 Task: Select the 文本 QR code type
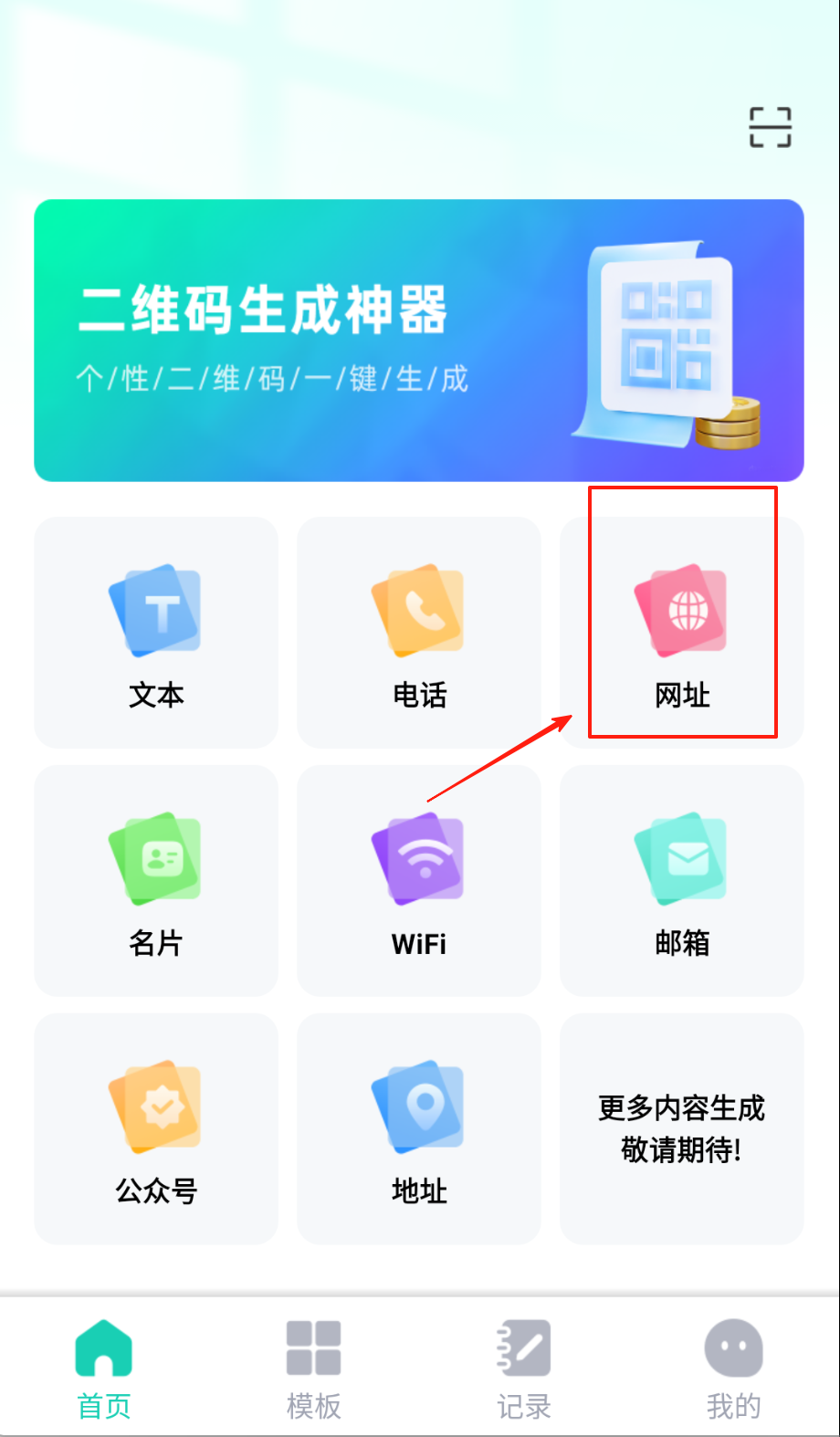point(156,633)
